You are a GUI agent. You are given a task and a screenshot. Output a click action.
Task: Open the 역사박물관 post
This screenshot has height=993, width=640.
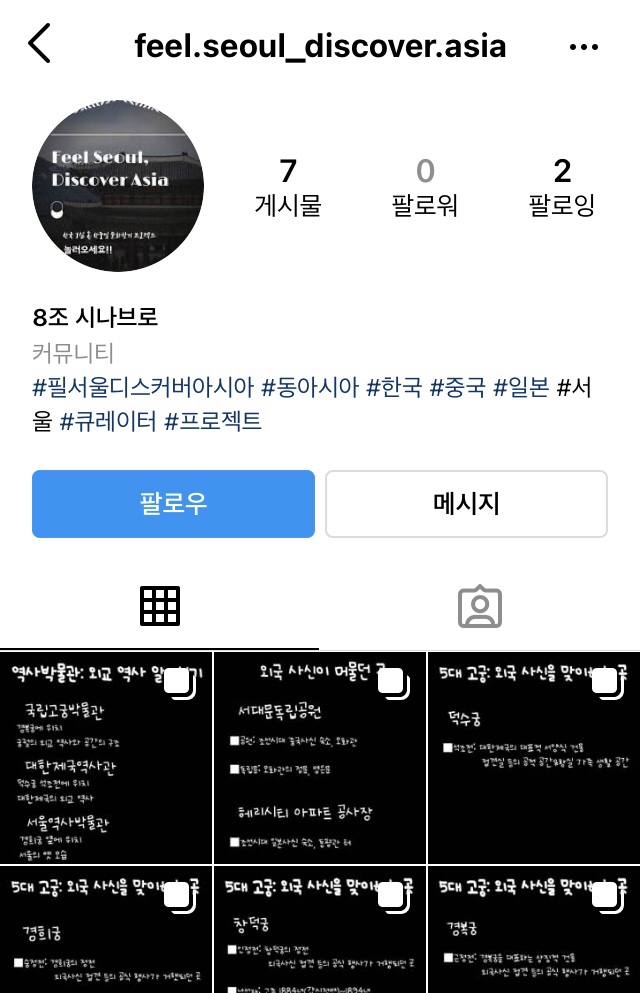coord(105,757)
